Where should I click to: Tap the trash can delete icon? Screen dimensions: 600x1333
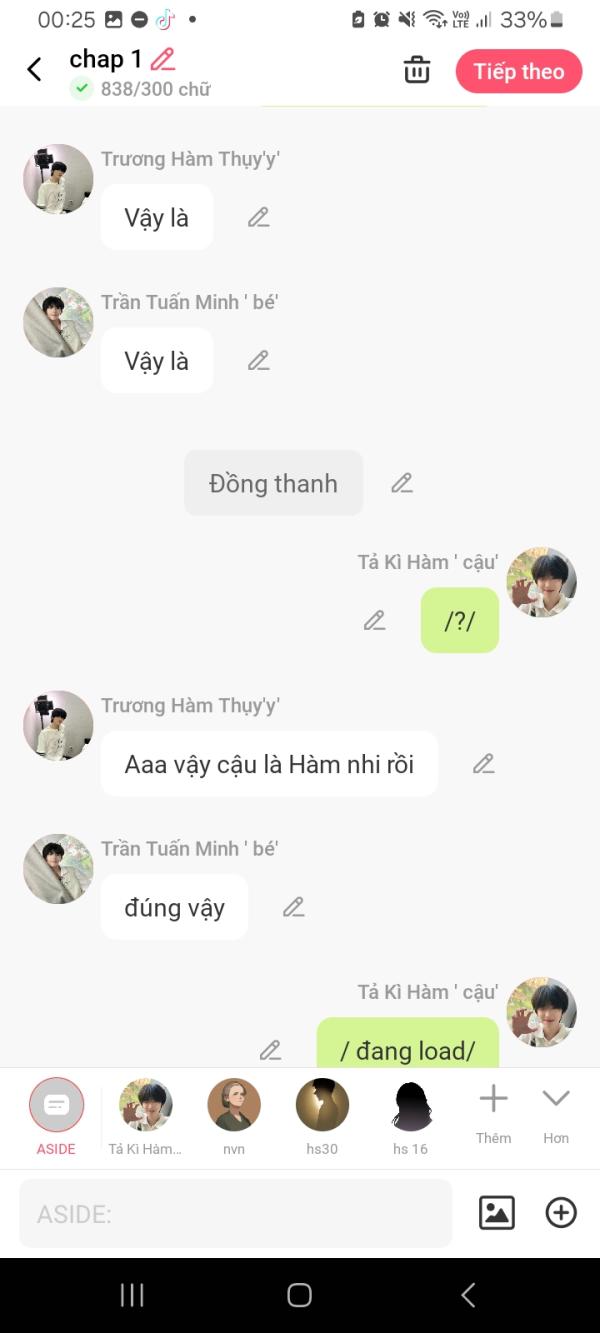[416, 70]
